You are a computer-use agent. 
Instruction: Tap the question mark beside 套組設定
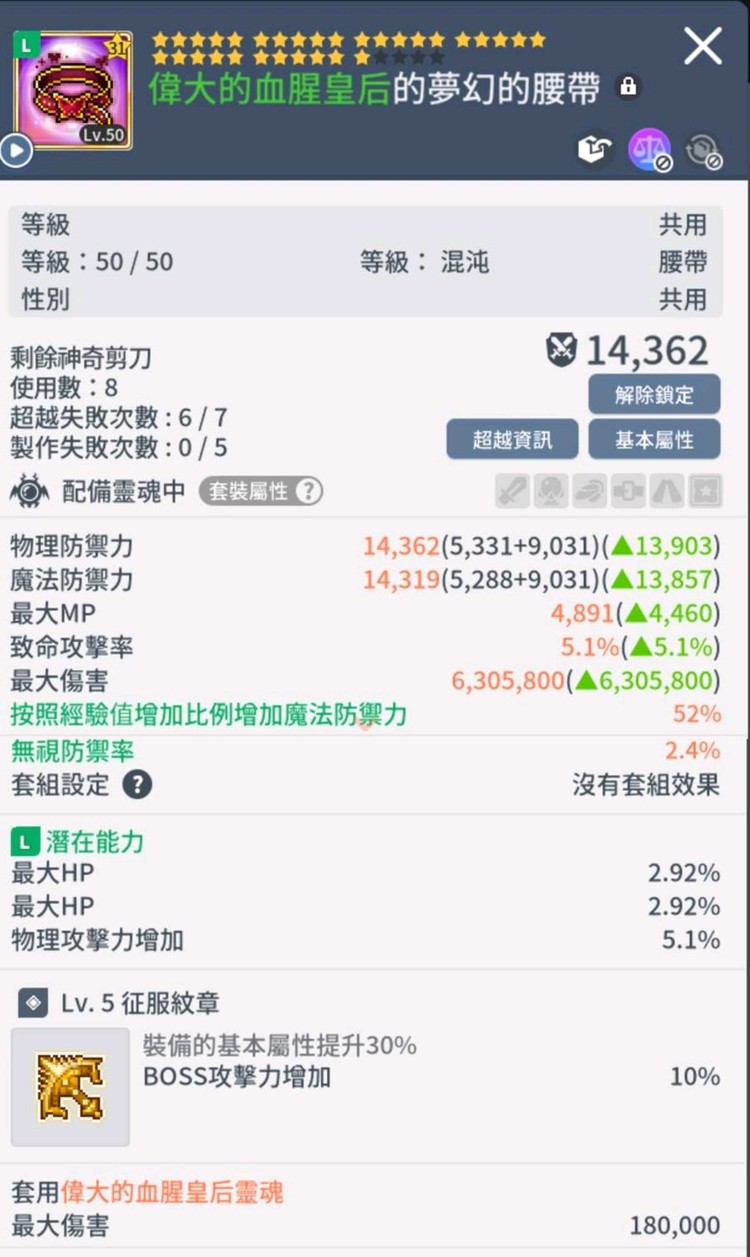[x=137, y=784]
